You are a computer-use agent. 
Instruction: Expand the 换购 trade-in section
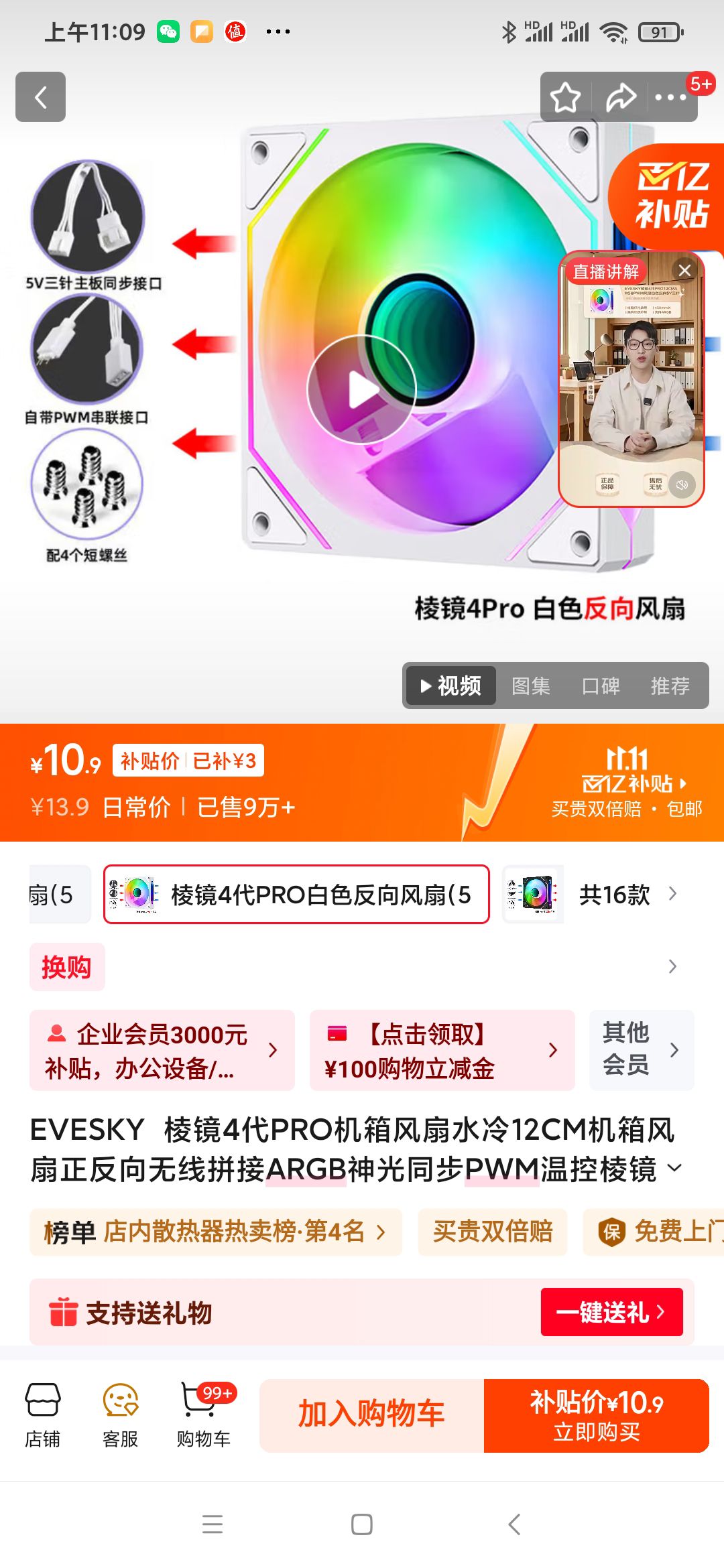coord(67,966)
